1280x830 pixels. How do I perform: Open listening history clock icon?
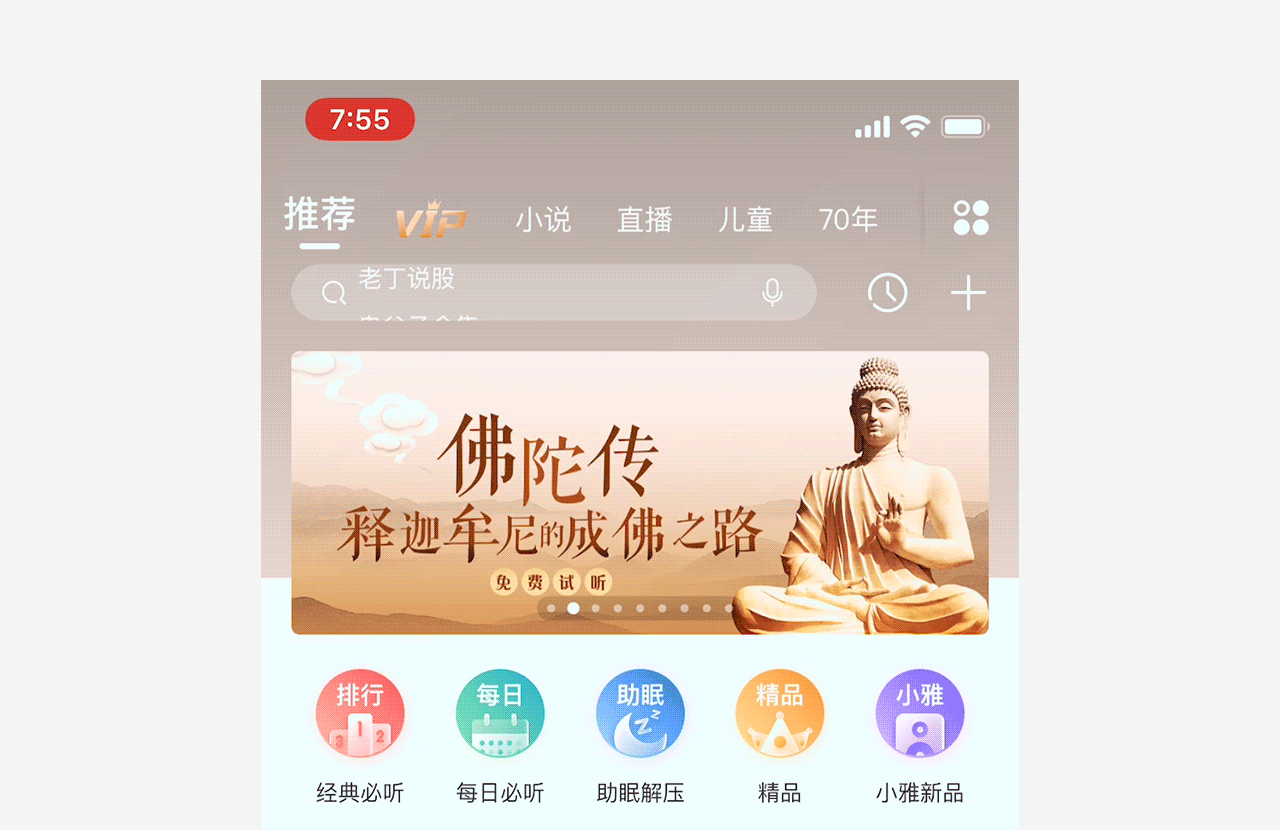887,293
